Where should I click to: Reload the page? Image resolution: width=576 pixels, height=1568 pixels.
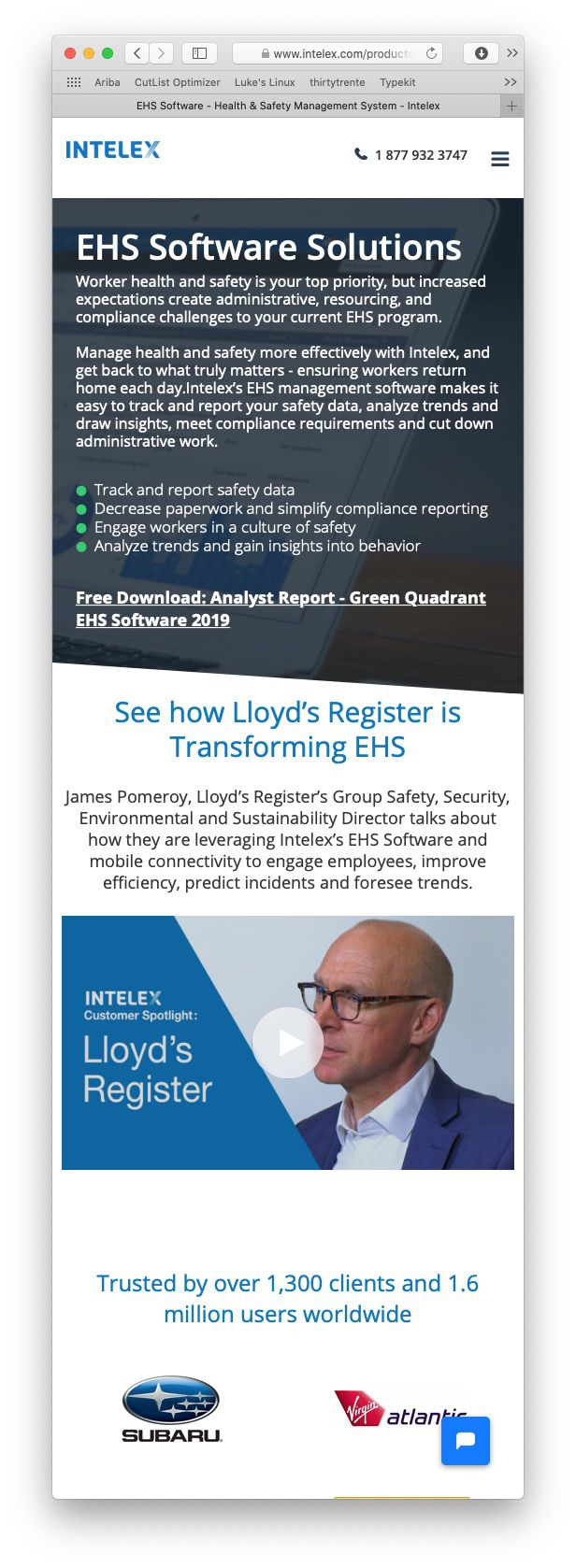tap(431, 53)
